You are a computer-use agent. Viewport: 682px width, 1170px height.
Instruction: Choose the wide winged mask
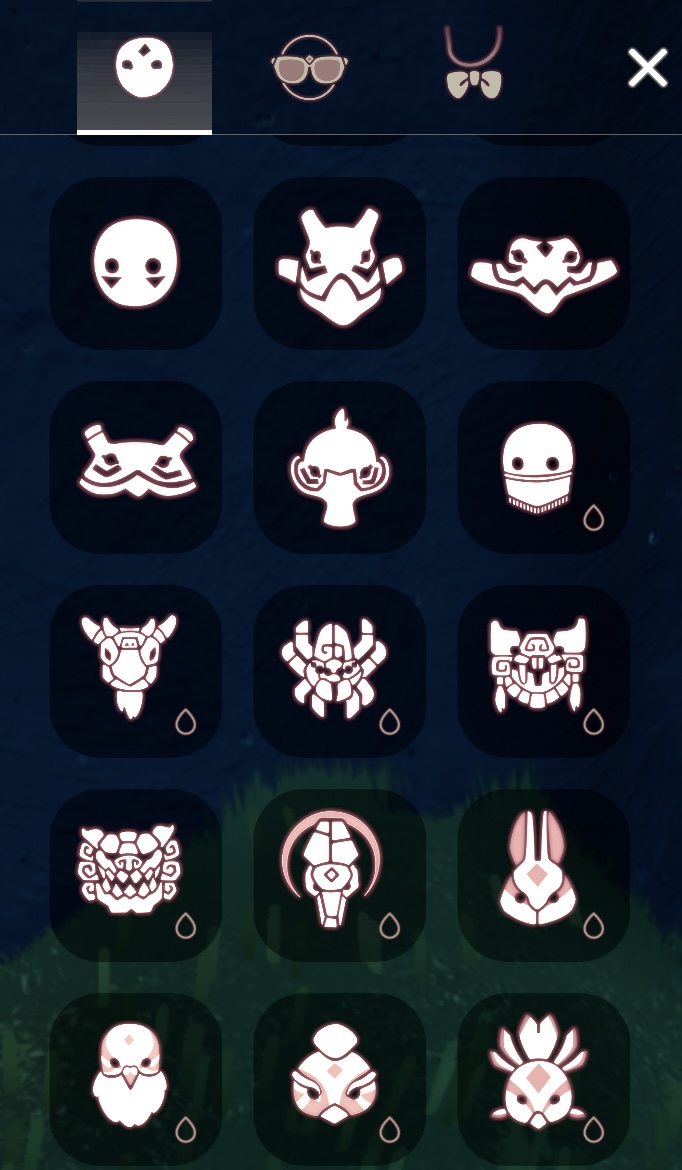point(544,263)
